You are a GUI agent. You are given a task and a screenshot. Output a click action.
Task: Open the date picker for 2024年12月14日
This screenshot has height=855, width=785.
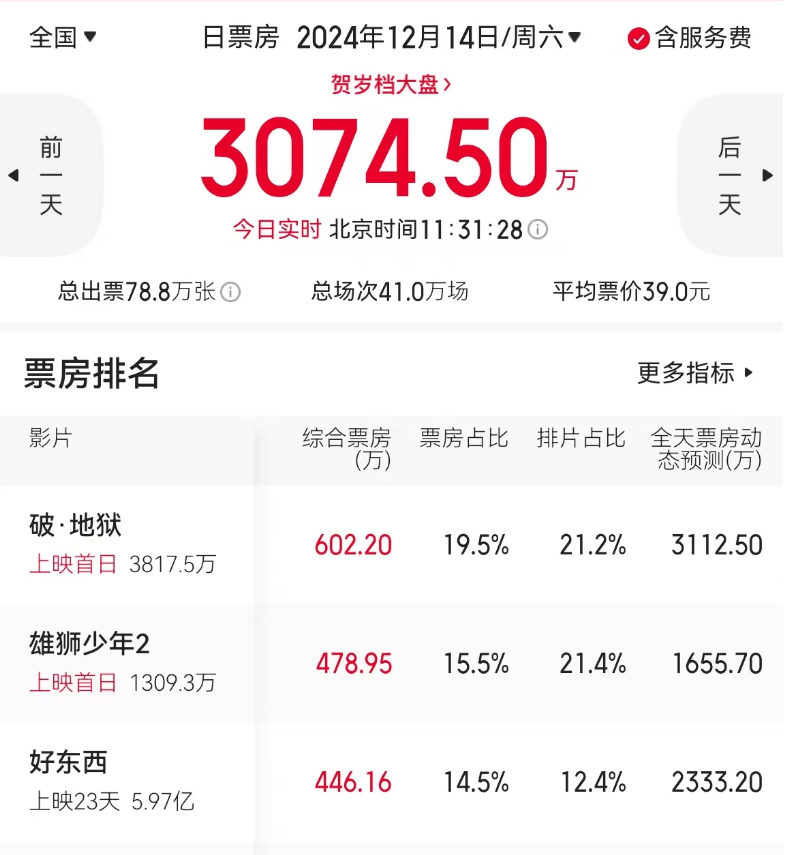439,38
